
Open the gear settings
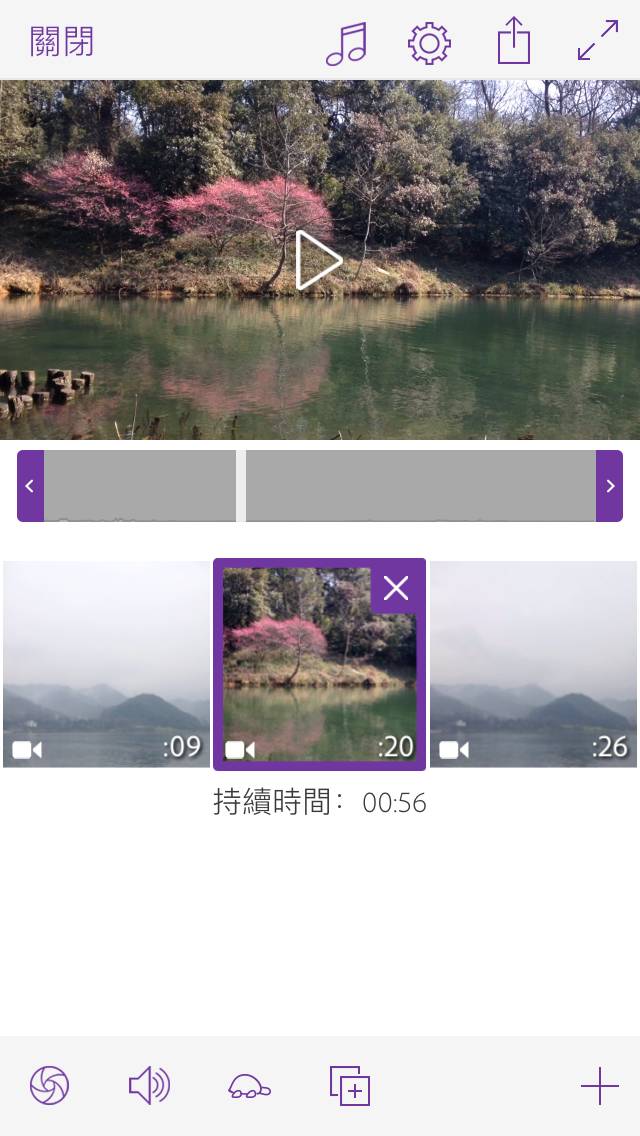[429, 43]
